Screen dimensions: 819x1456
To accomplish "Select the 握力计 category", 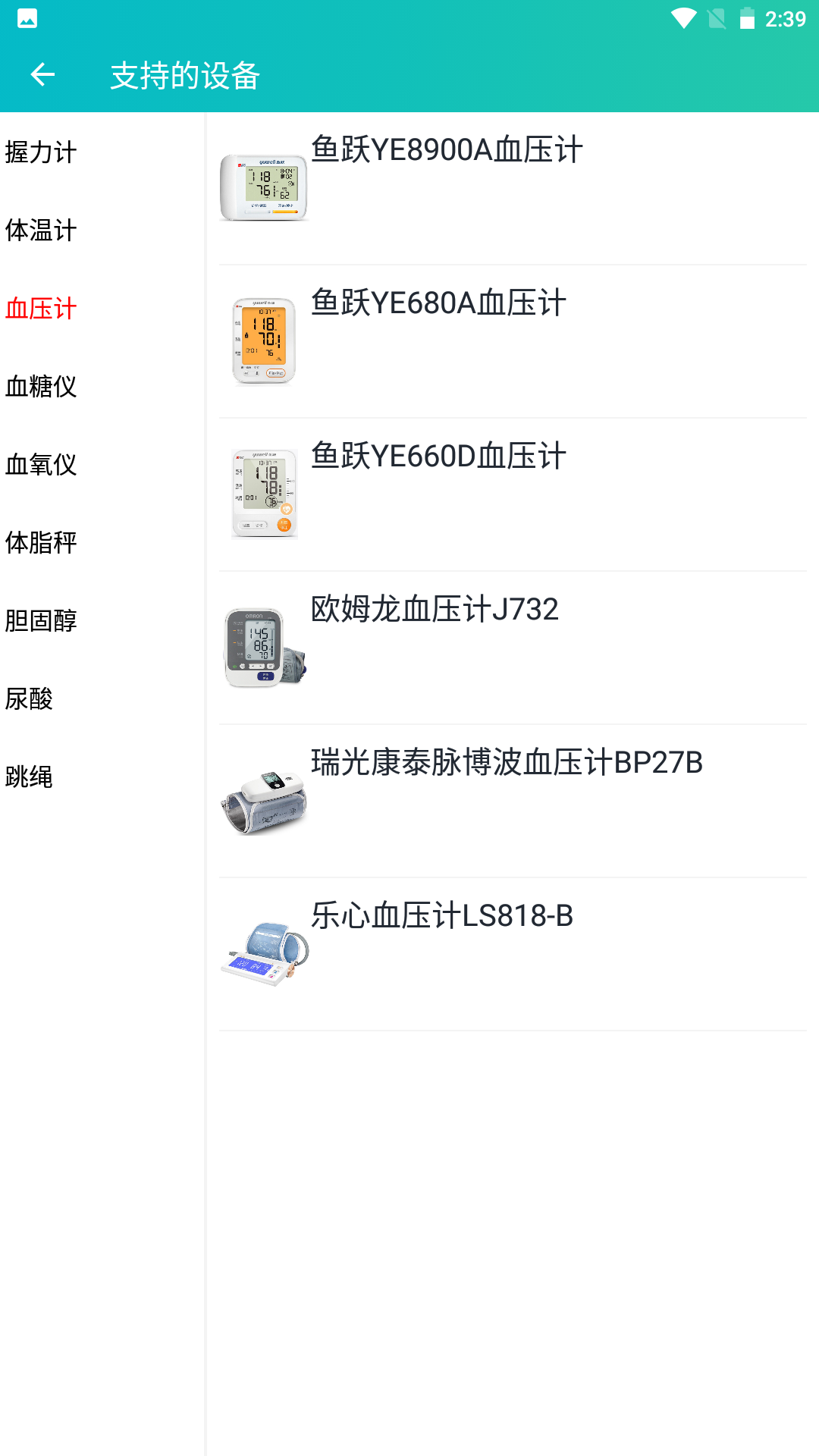I will (x=41, y=152).
